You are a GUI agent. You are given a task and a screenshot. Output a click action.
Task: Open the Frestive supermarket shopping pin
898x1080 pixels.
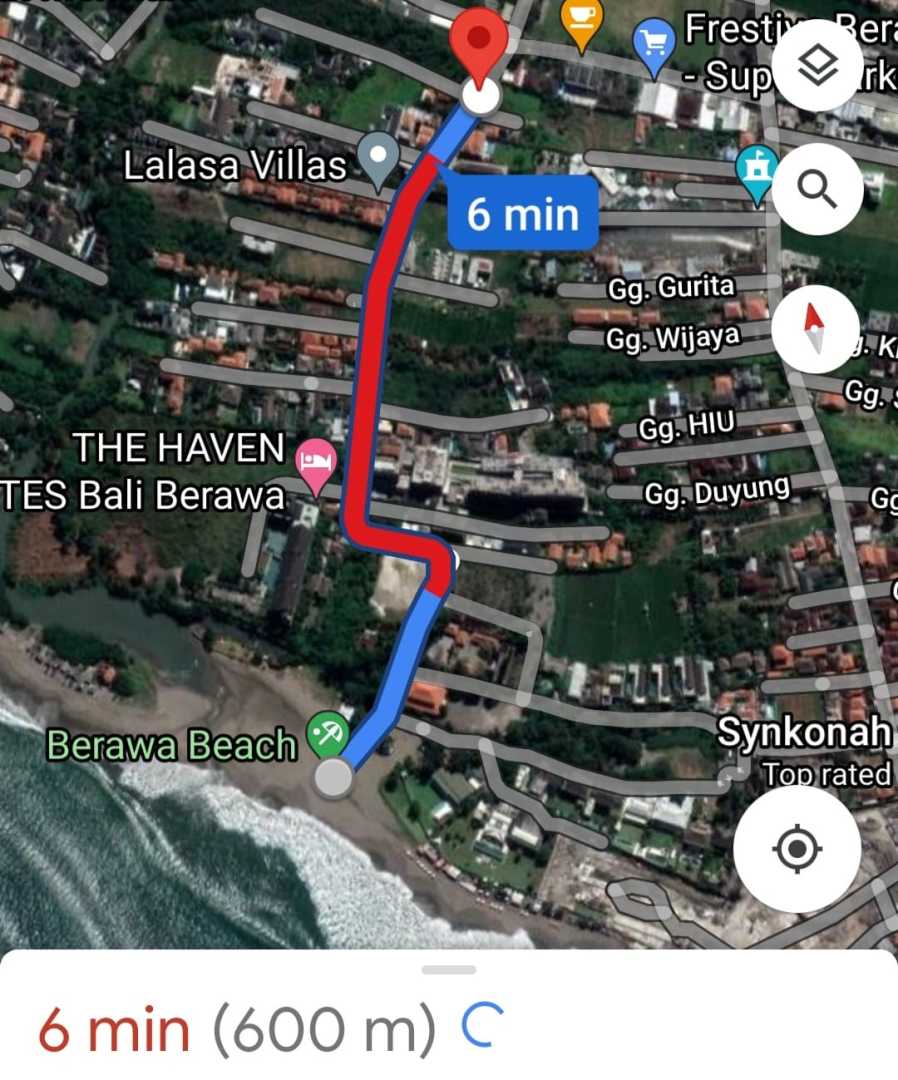[x=655, y=44]
